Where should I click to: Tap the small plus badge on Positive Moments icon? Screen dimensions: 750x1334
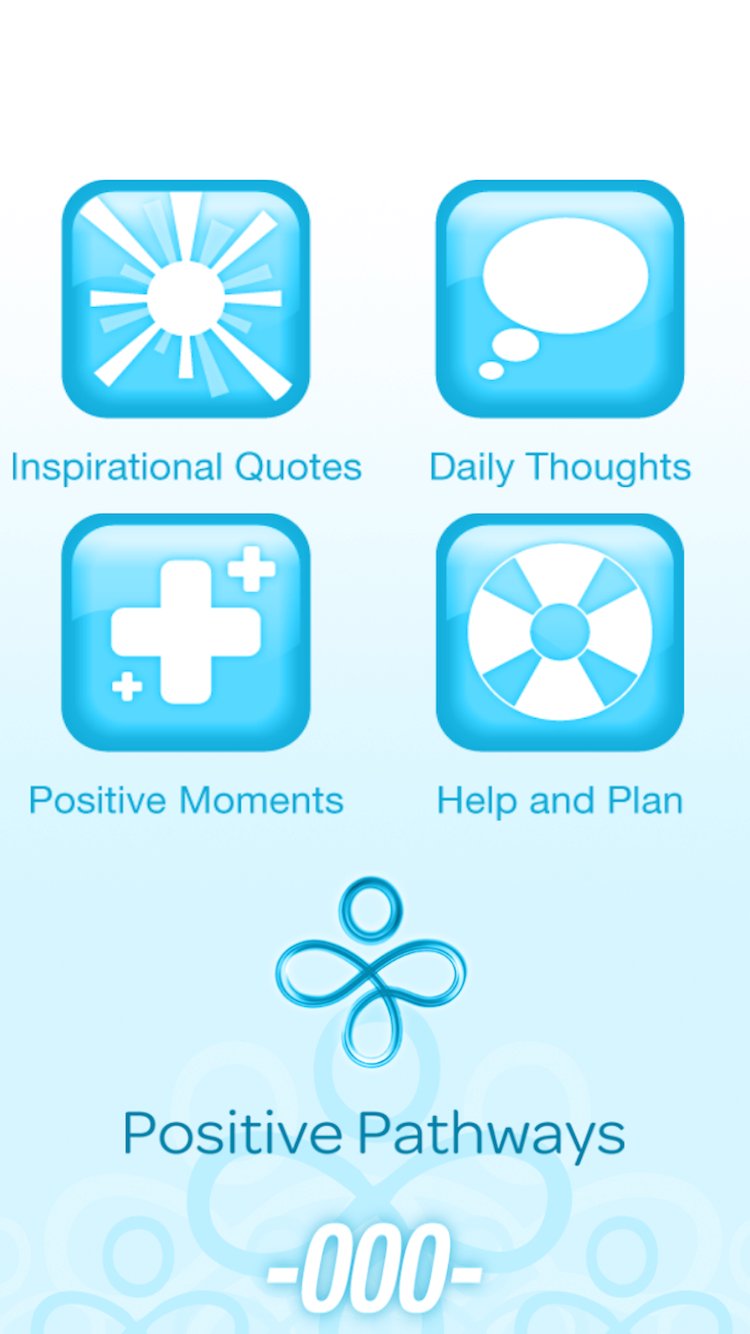tap(250, 569)
